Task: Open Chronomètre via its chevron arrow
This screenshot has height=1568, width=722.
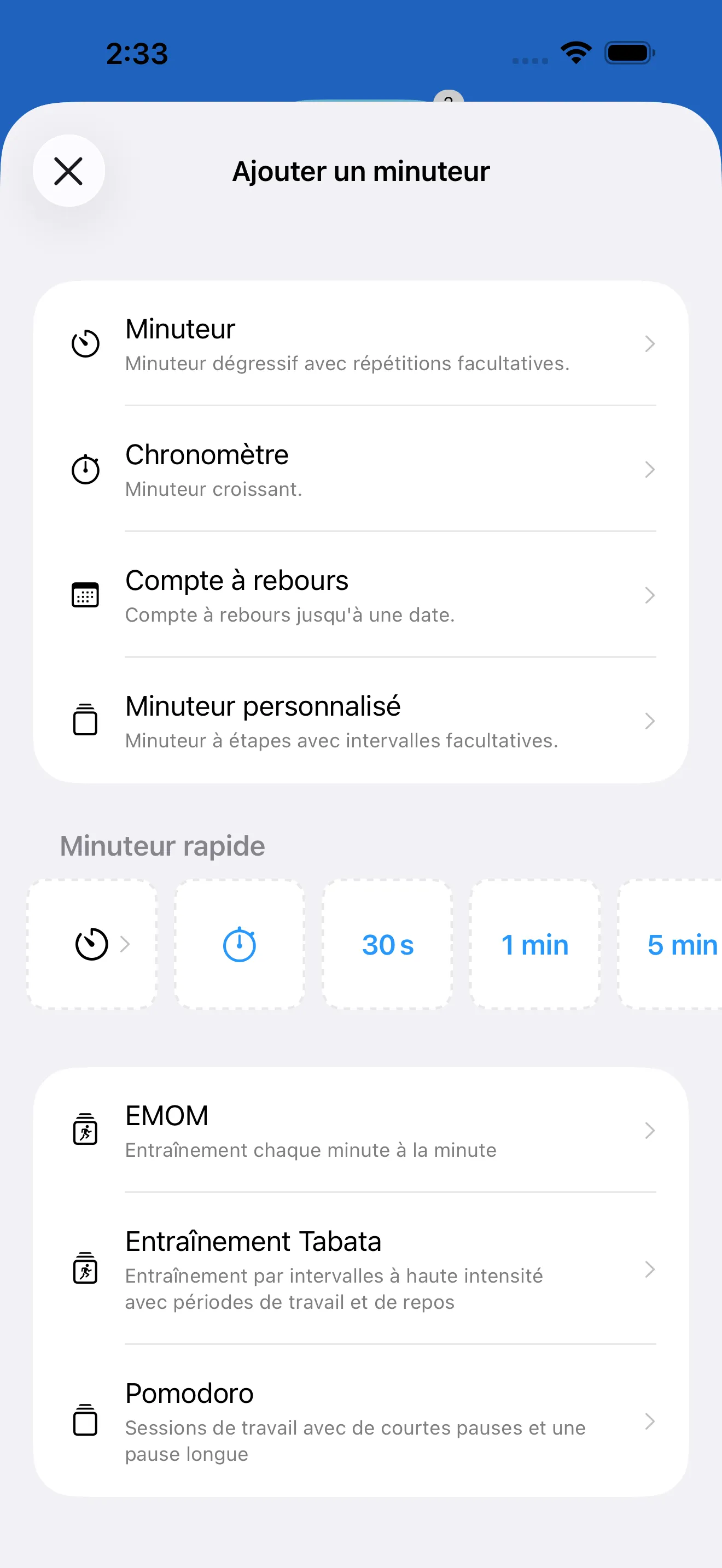Action: pos(650,469)
